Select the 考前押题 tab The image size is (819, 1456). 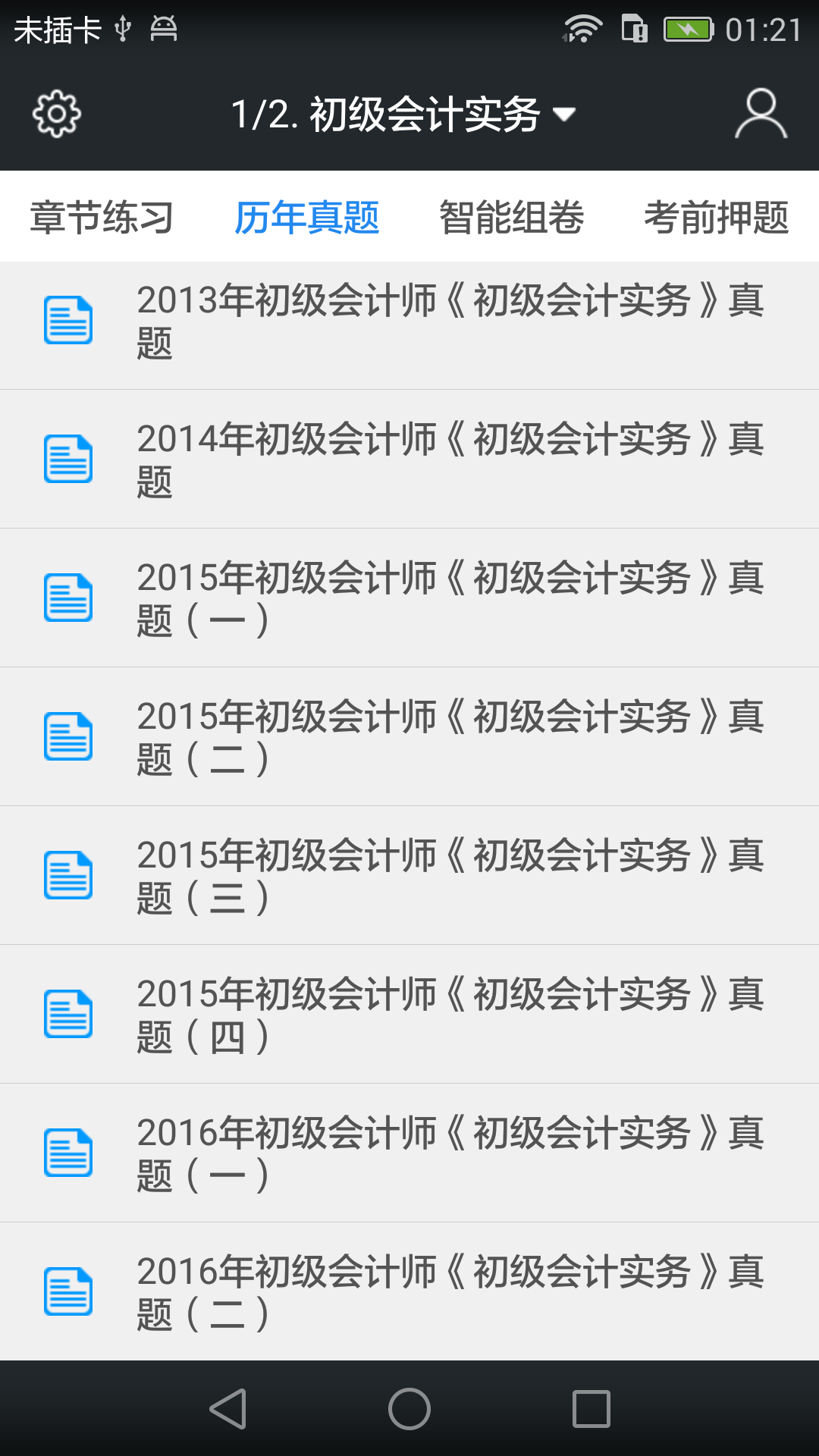717,216
